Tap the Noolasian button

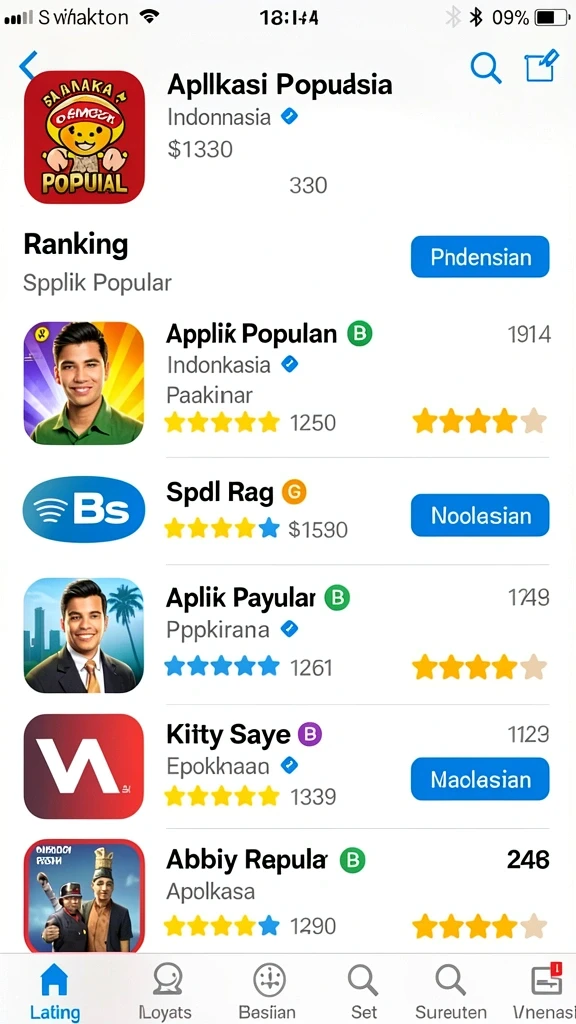coord(480,515)
